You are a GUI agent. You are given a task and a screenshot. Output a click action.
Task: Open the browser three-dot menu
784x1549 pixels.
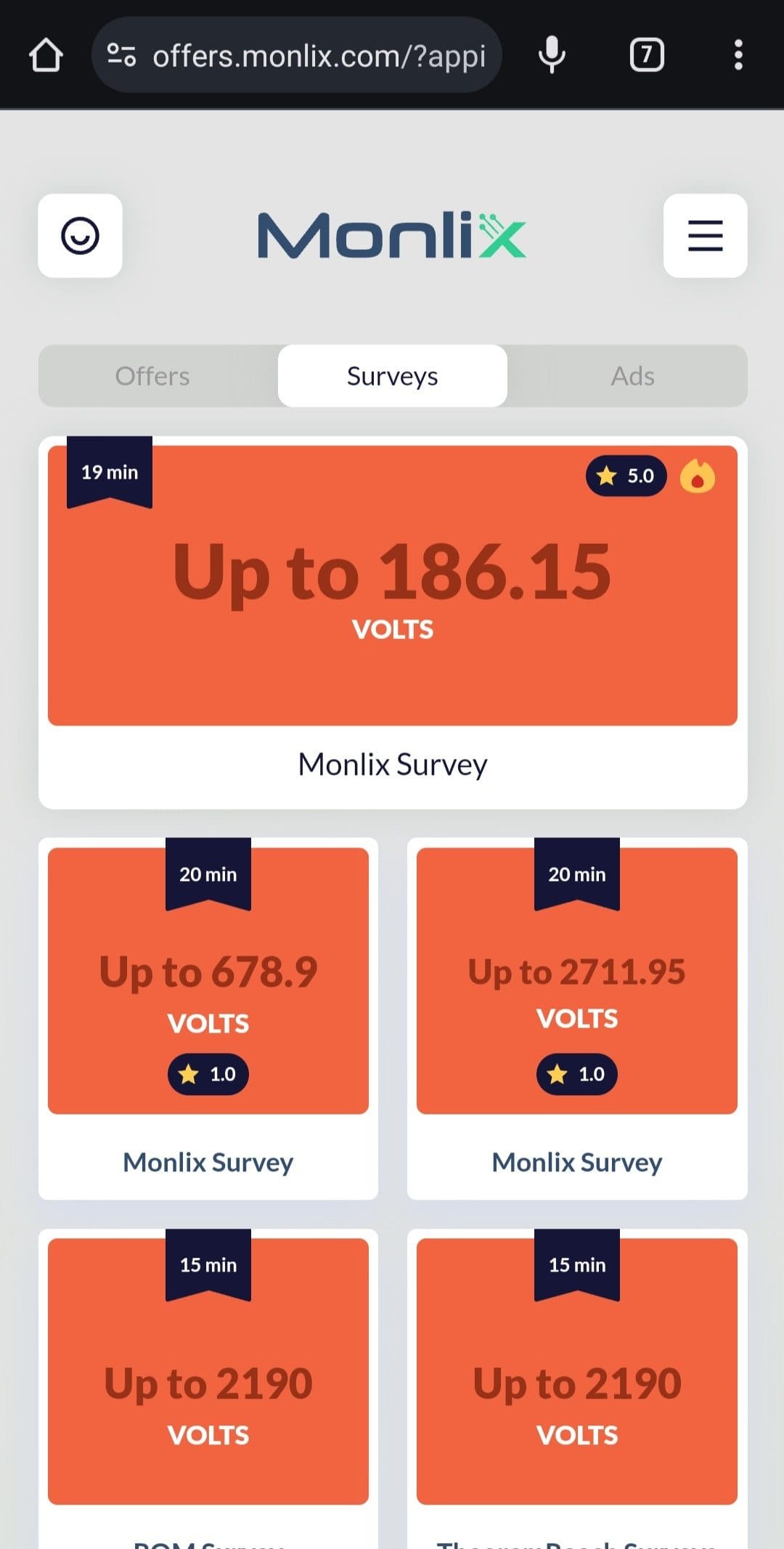pyautogui.click(x=738, y=55)
